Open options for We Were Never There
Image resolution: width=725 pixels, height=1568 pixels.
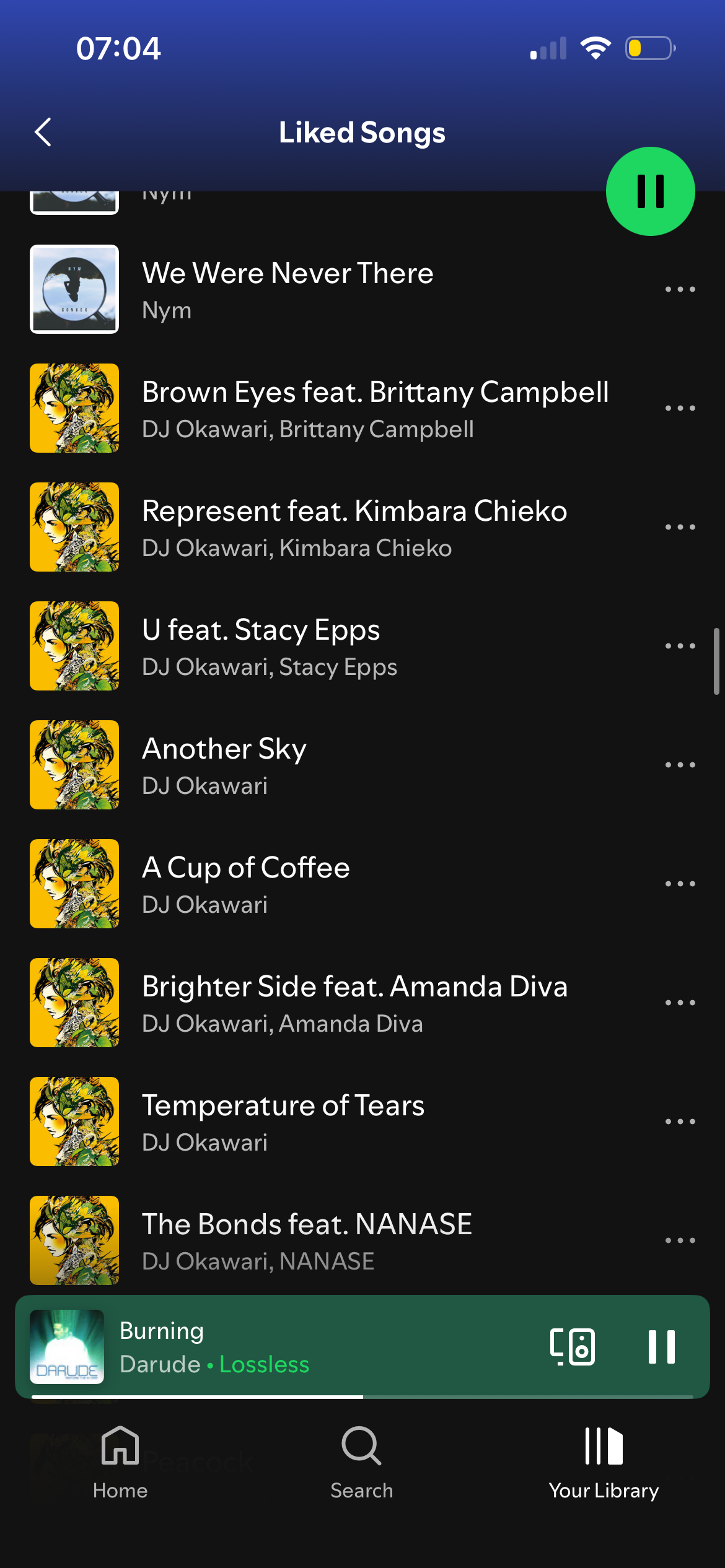pos(680,289)
